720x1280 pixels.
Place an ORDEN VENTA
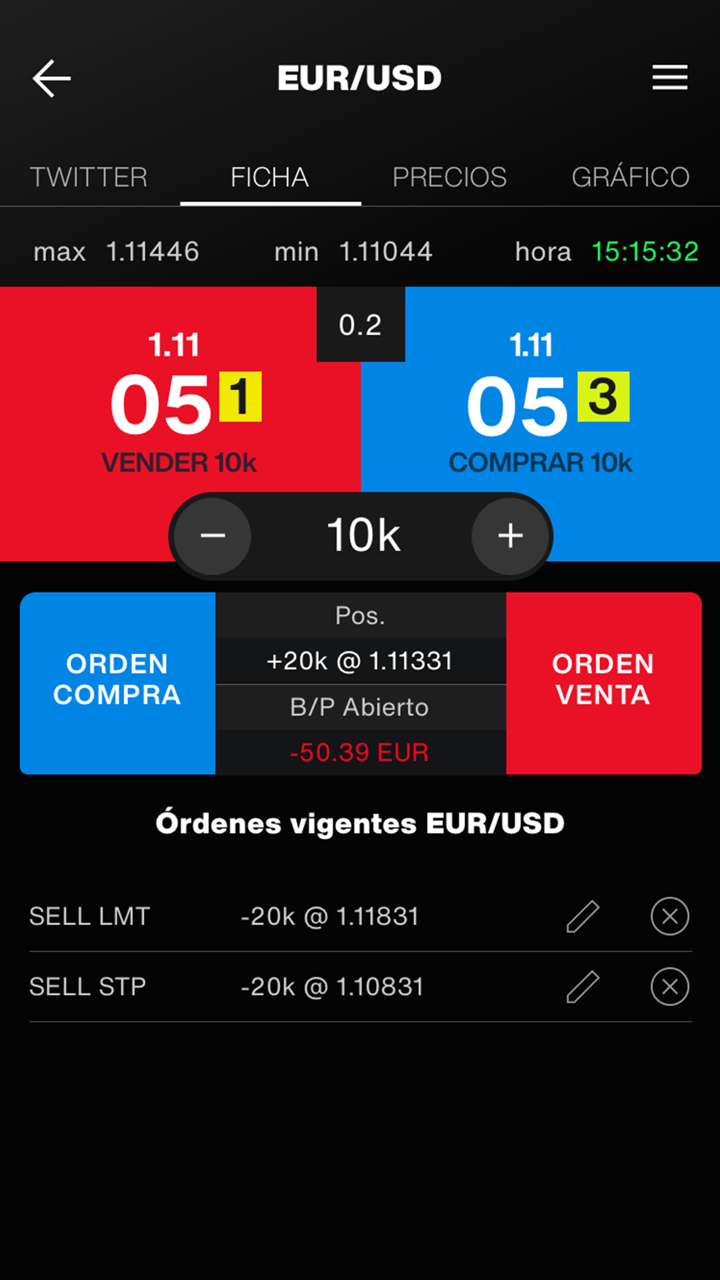[603, 682]
